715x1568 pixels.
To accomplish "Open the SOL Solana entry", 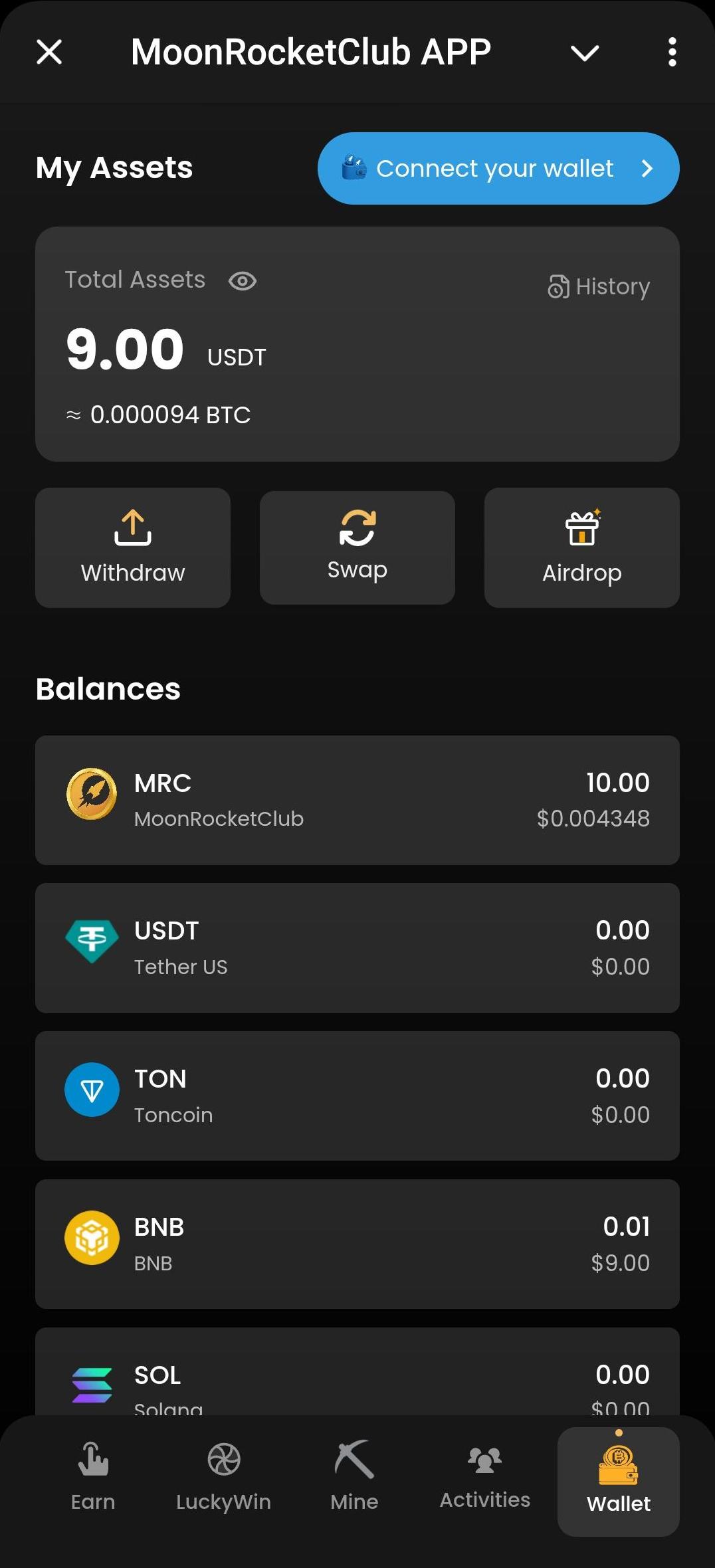I will 357,1382.
